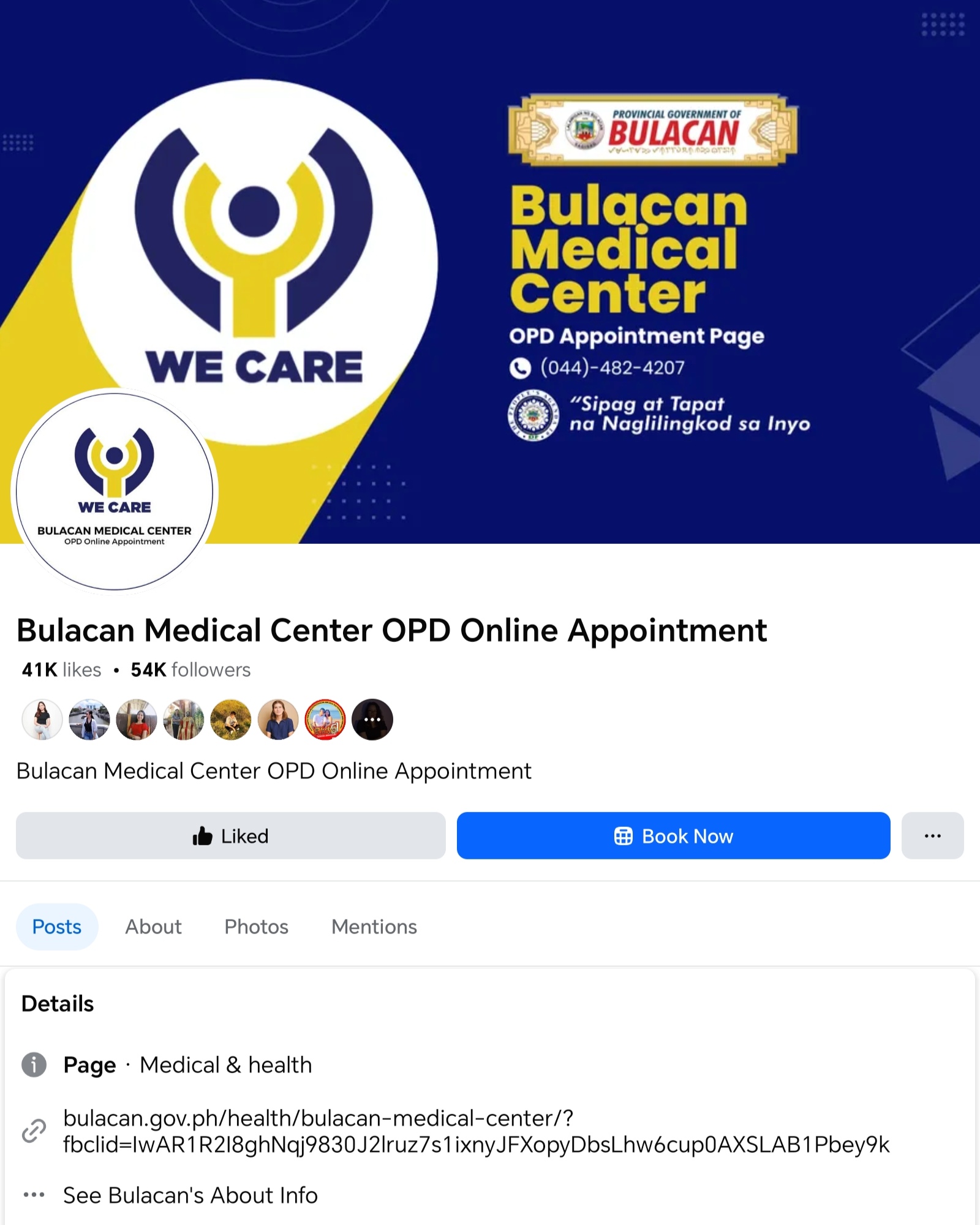980x1225 pixels.
Task: Open the three-dot more options button
Action: pos(932,835)
